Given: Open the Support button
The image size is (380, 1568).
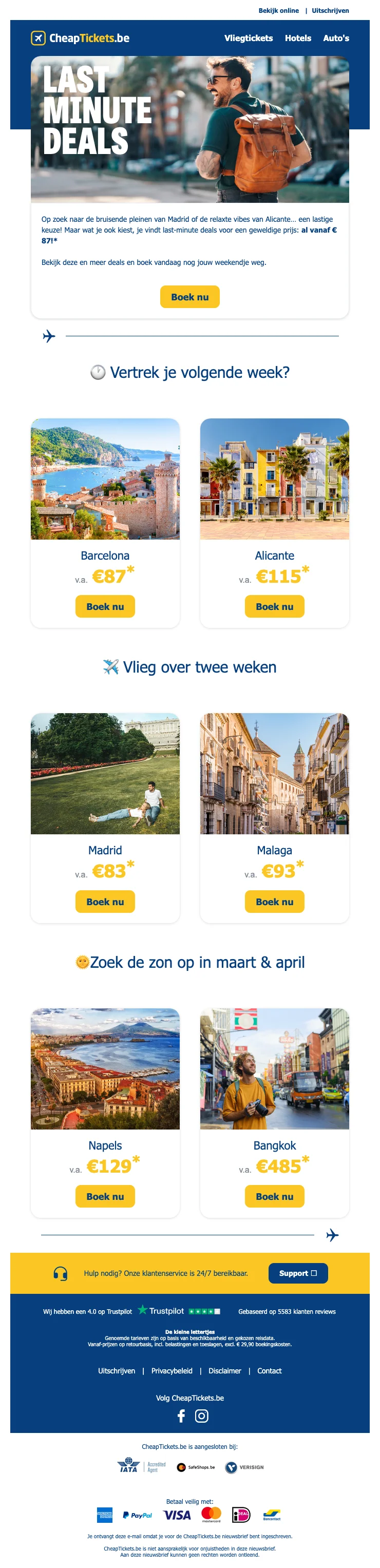Looking at the screenshot, I should 298,1273.
